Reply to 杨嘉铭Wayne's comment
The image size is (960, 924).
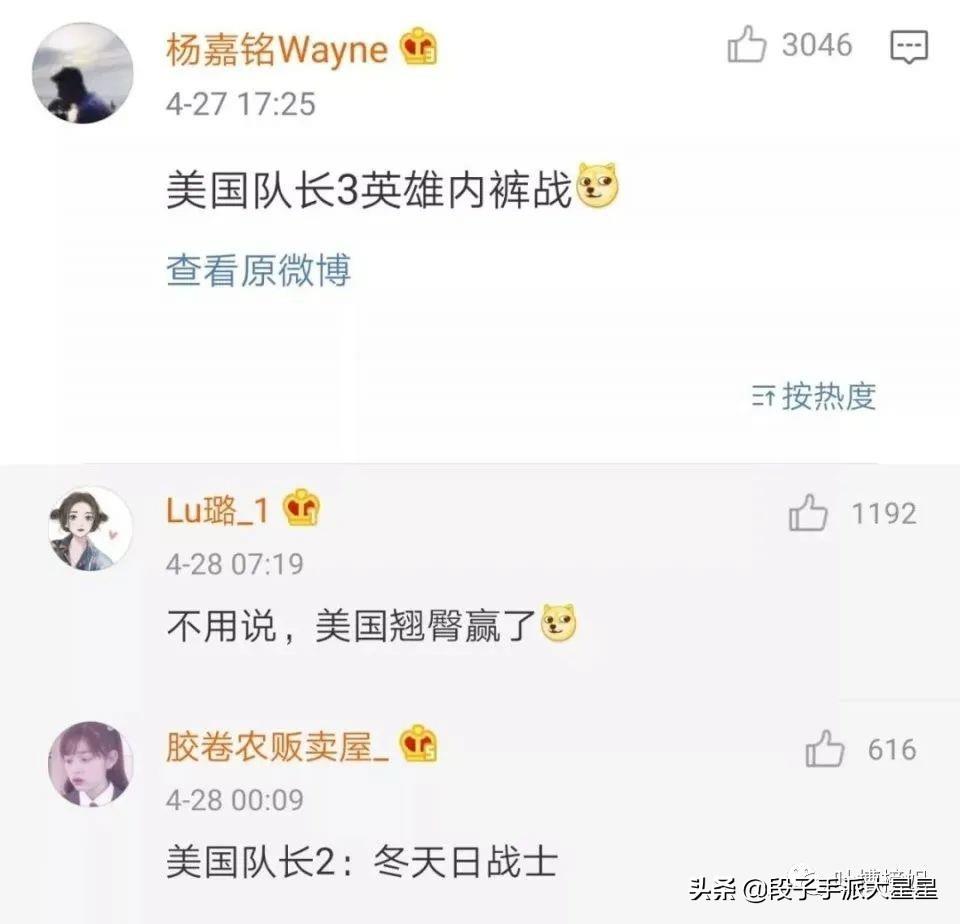click(909, 46)
